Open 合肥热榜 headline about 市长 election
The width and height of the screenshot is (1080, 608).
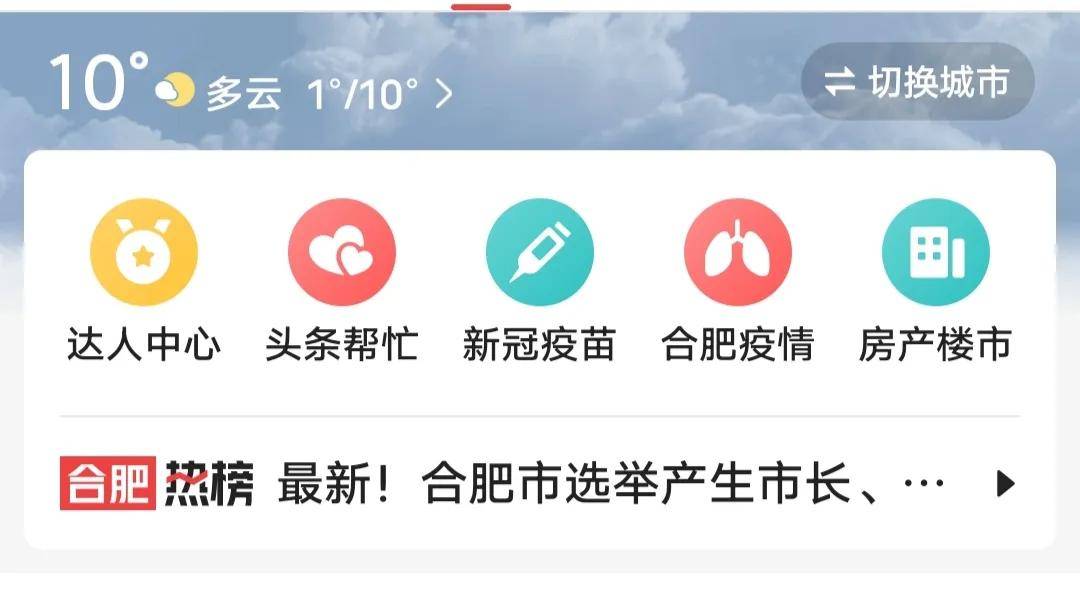[x=610, y=485]
